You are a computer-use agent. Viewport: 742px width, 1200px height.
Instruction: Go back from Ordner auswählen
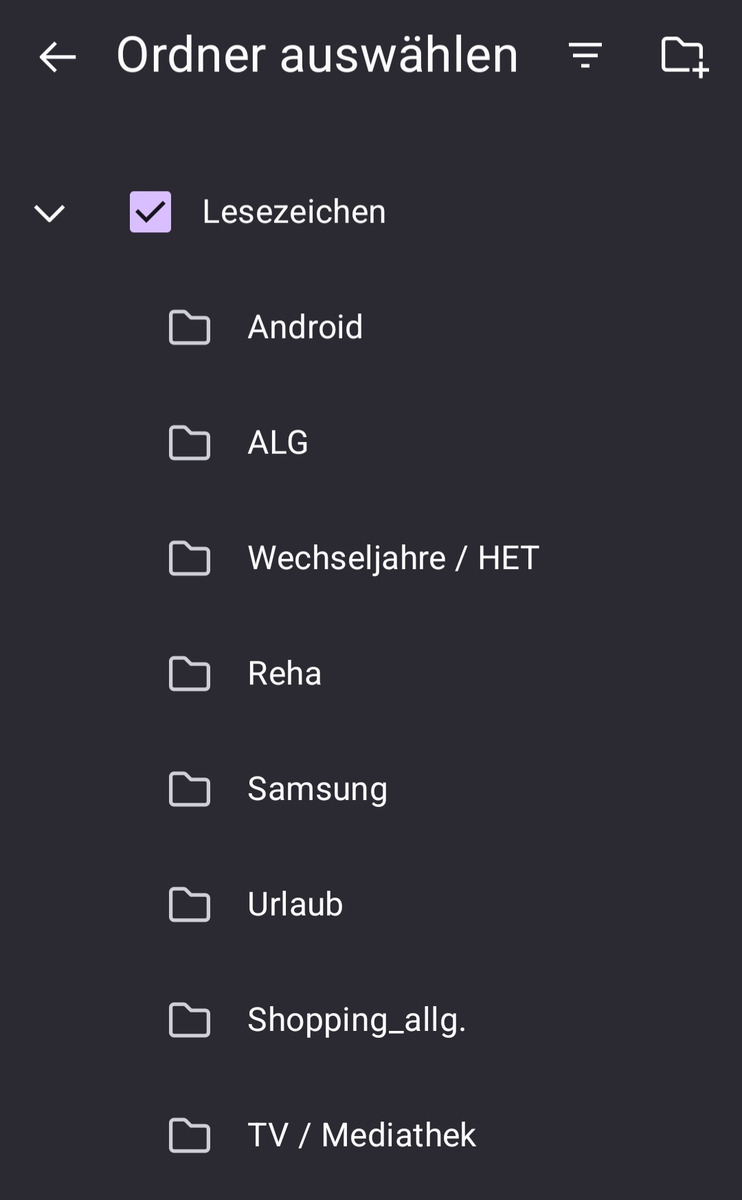[57, 57]
